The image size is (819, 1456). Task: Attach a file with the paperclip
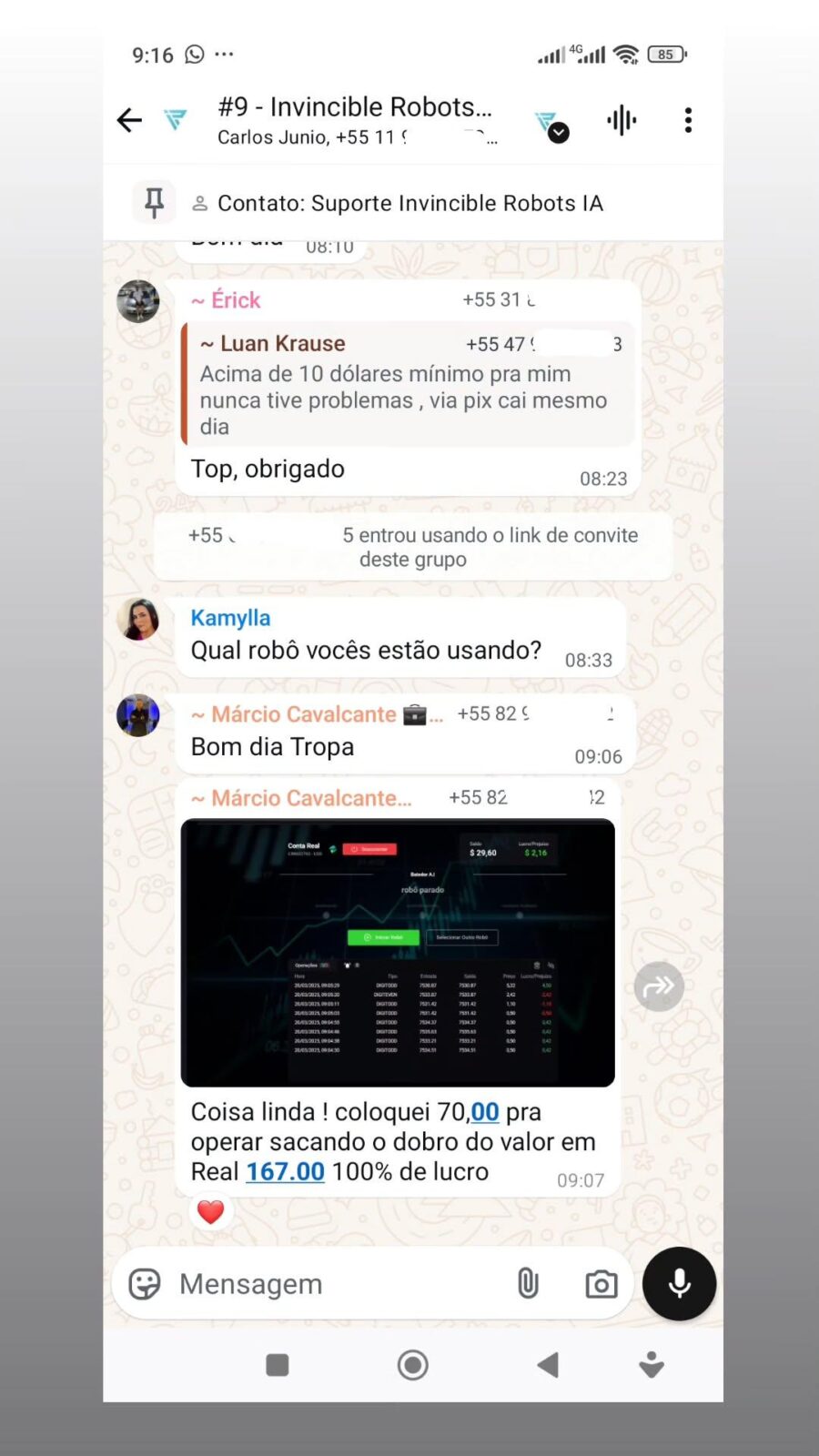(528, 1284)
